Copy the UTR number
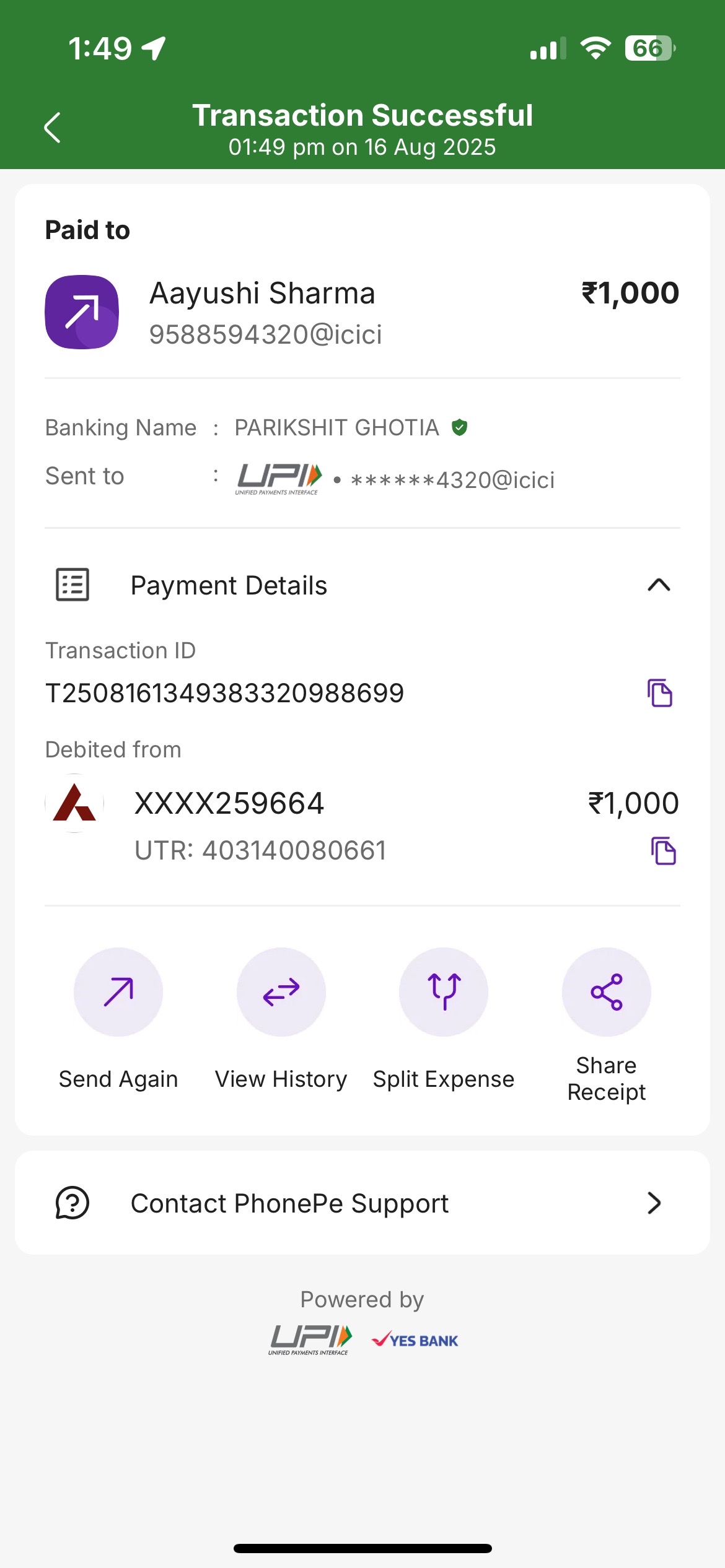This screenshot has width=725, height=1568. 663,851
